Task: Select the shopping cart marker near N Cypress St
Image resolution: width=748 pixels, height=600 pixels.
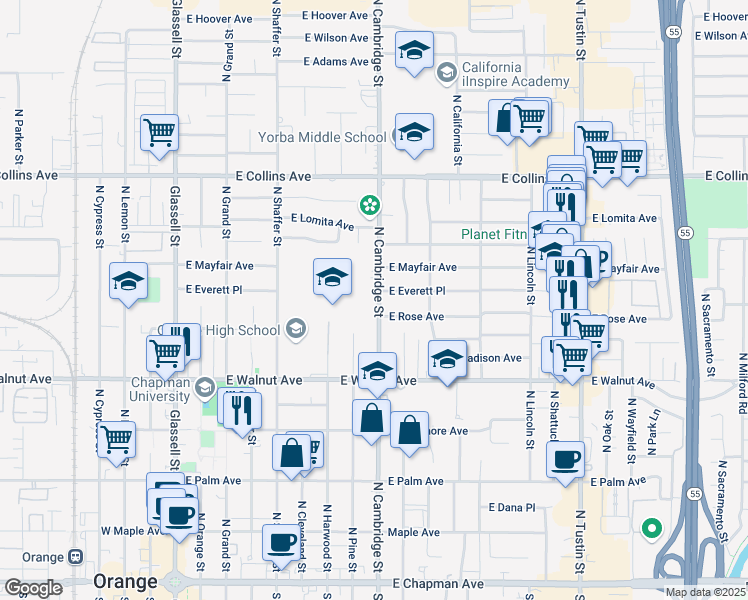Action: [x=116, y=438]
